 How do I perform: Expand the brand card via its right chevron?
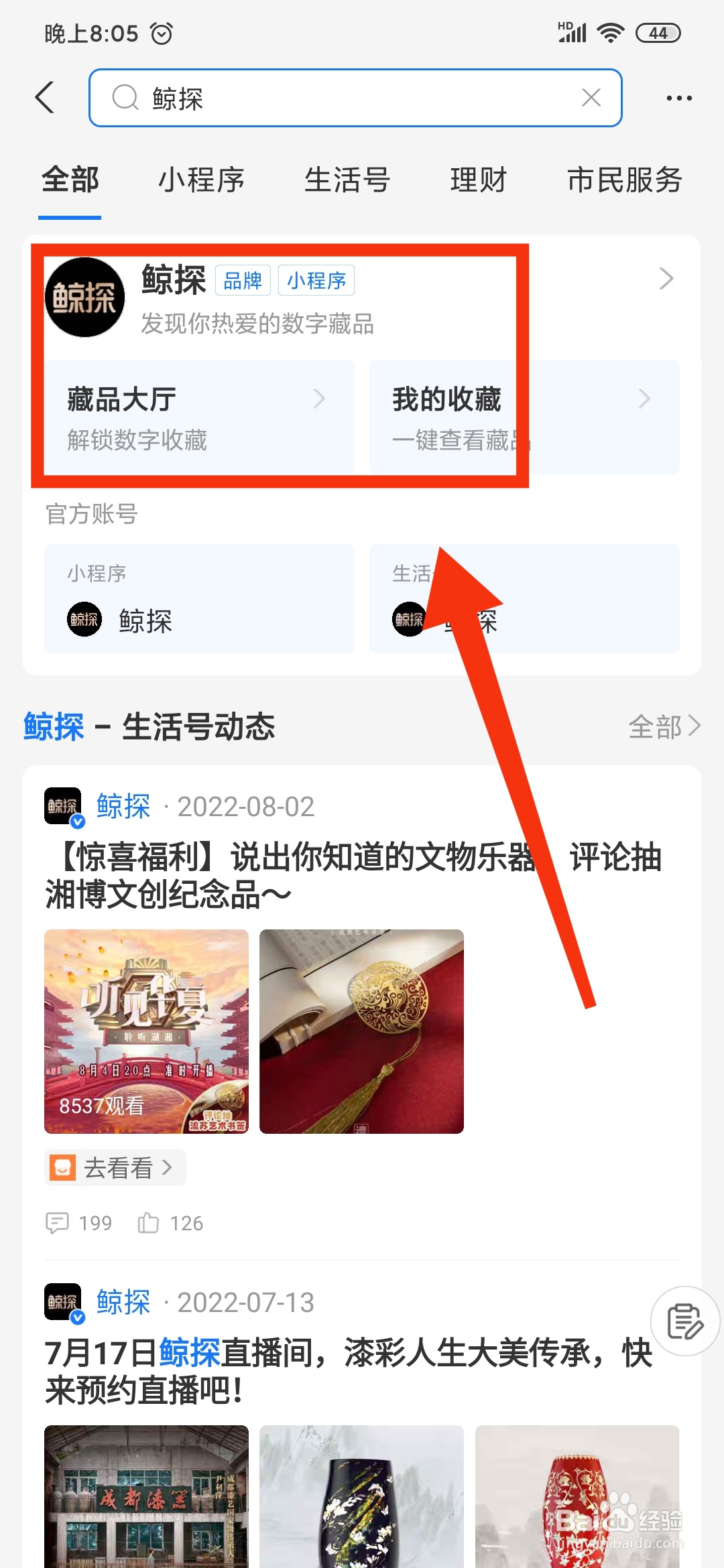pyautogui.click(x=665, y=278)
